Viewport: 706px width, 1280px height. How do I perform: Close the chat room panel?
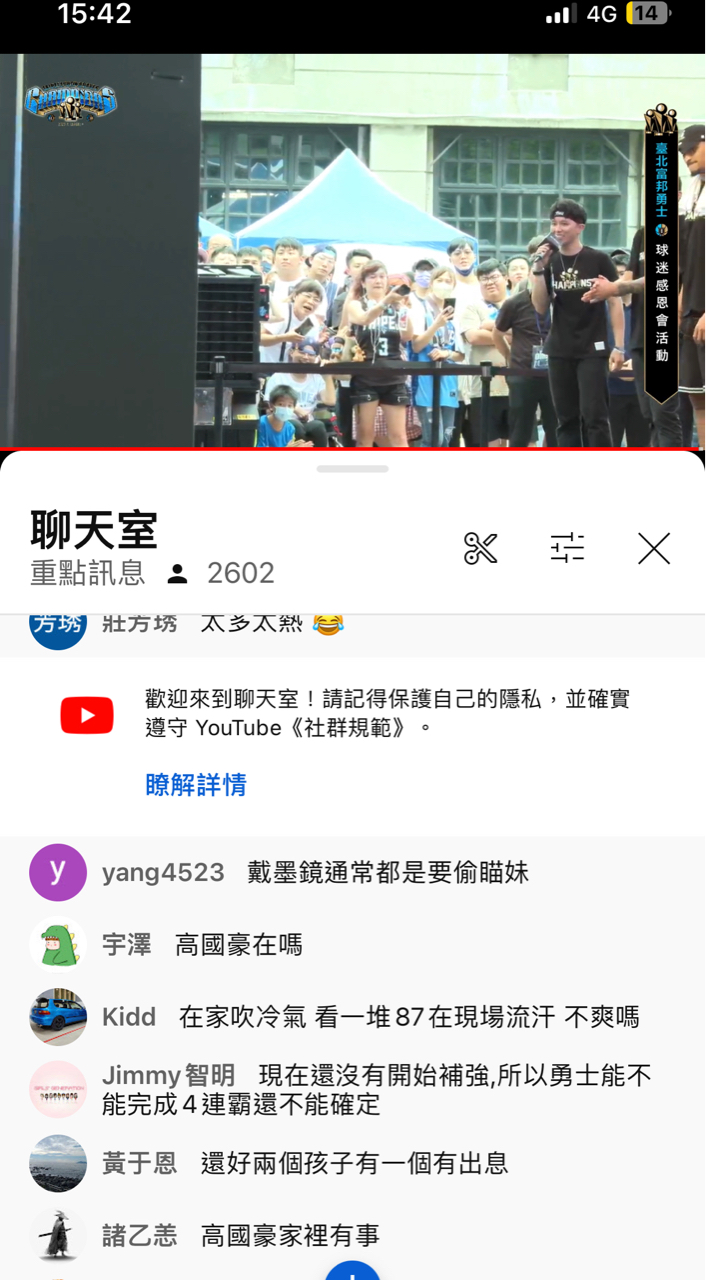[x=654, y=548]
